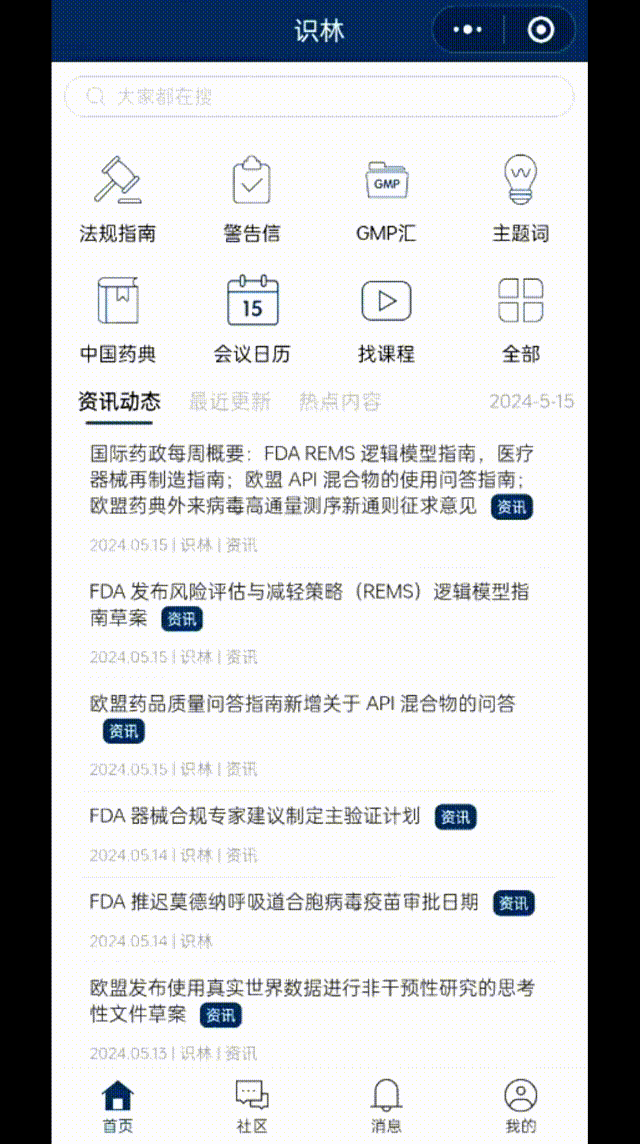
Task: Open 找课程 video courses
Action: click(x=386, y=319)
